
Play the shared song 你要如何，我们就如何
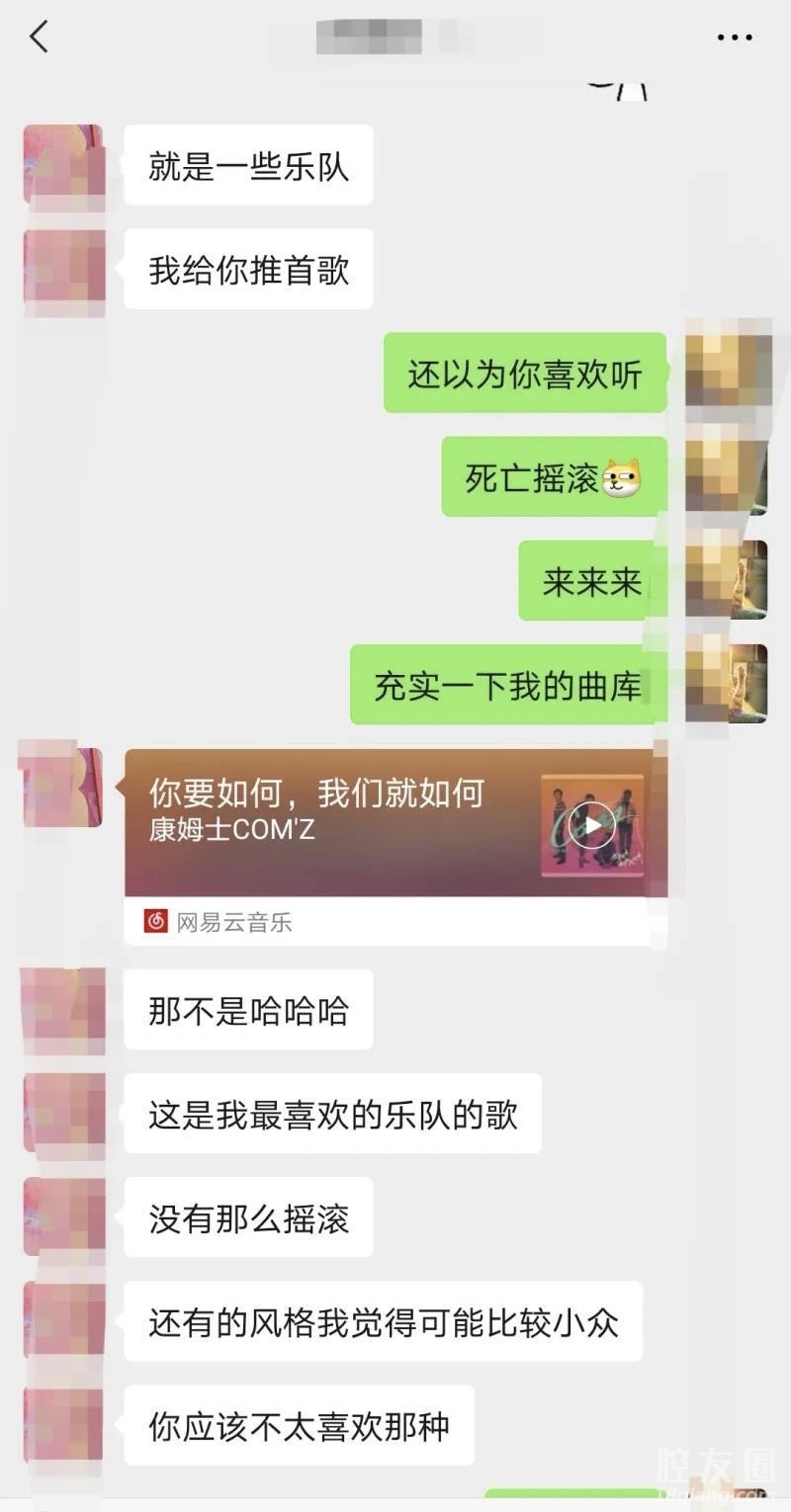click(591, 825)
